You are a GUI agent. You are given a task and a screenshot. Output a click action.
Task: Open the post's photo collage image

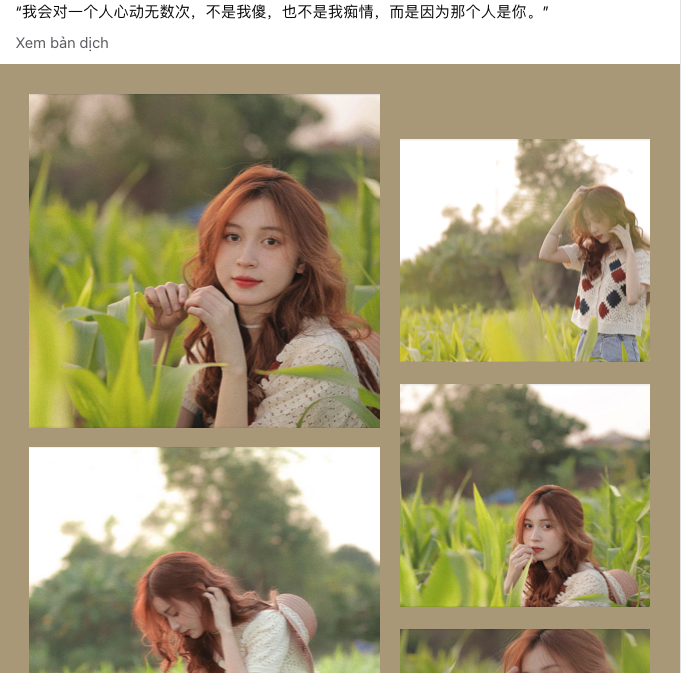(x=340, y=370)
